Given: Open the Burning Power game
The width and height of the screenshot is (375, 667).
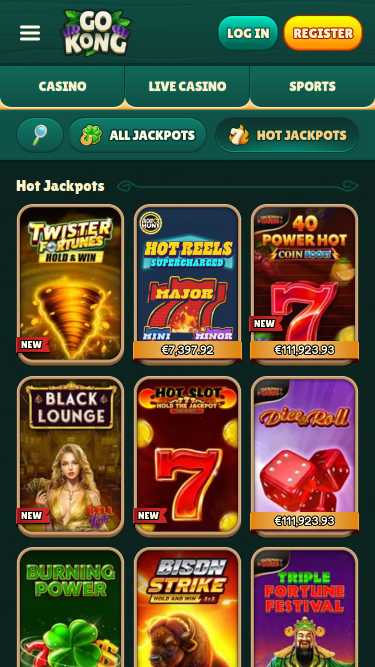Looking at the screenshot, I should [71, 607].
